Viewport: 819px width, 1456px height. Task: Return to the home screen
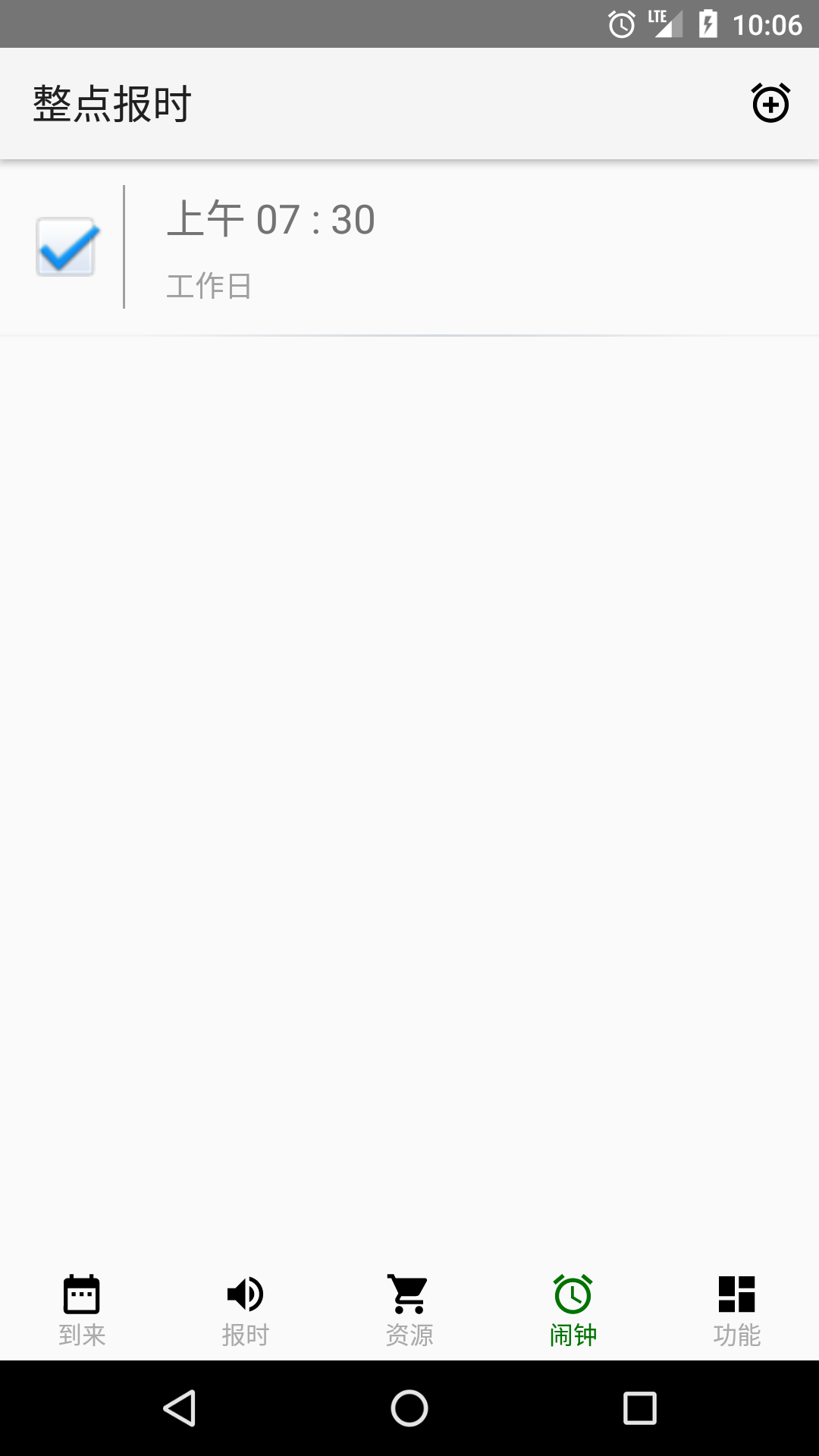point(409,1408)
